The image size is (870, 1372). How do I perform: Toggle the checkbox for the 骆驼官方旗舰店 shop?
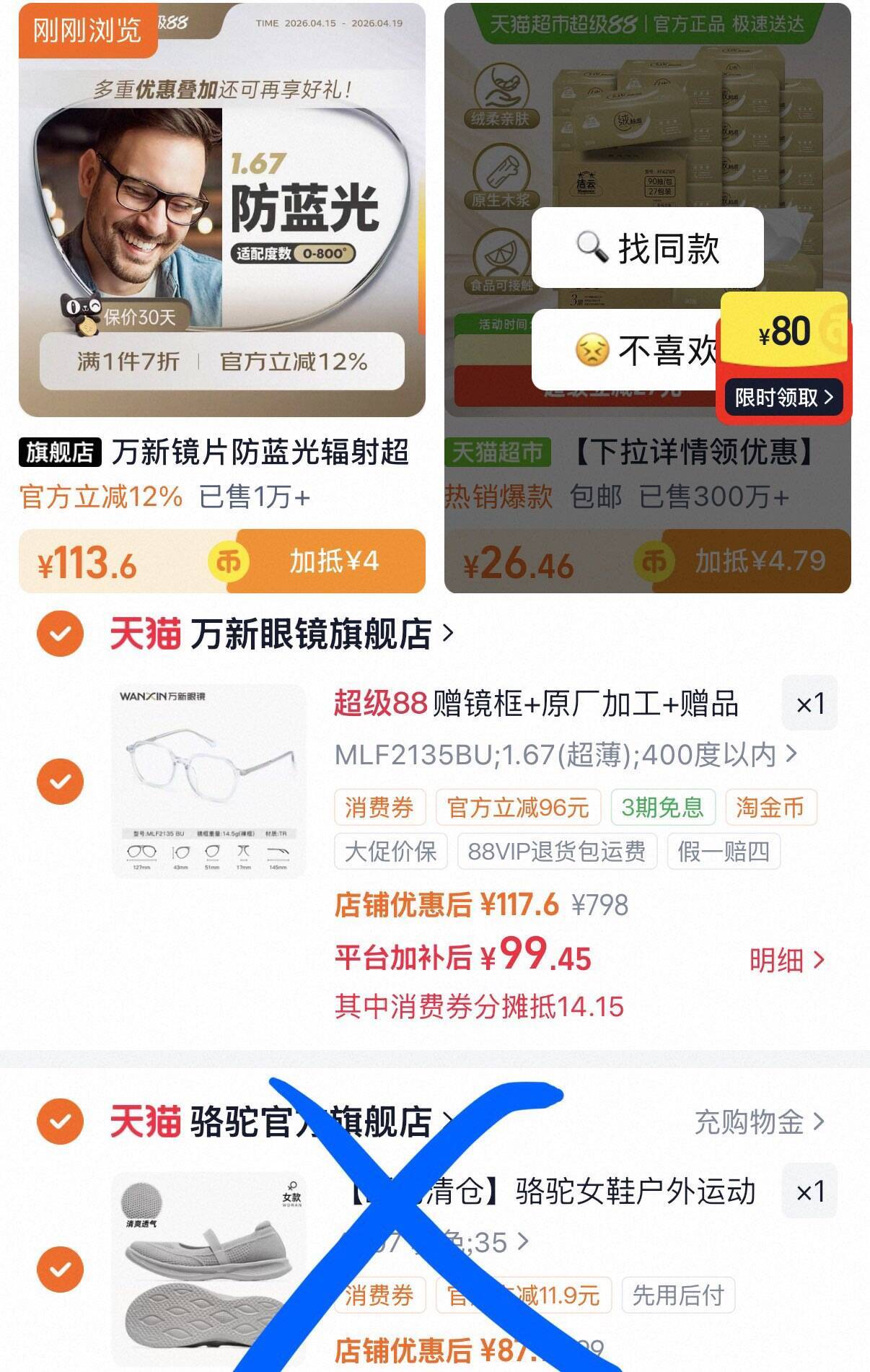61,1122
